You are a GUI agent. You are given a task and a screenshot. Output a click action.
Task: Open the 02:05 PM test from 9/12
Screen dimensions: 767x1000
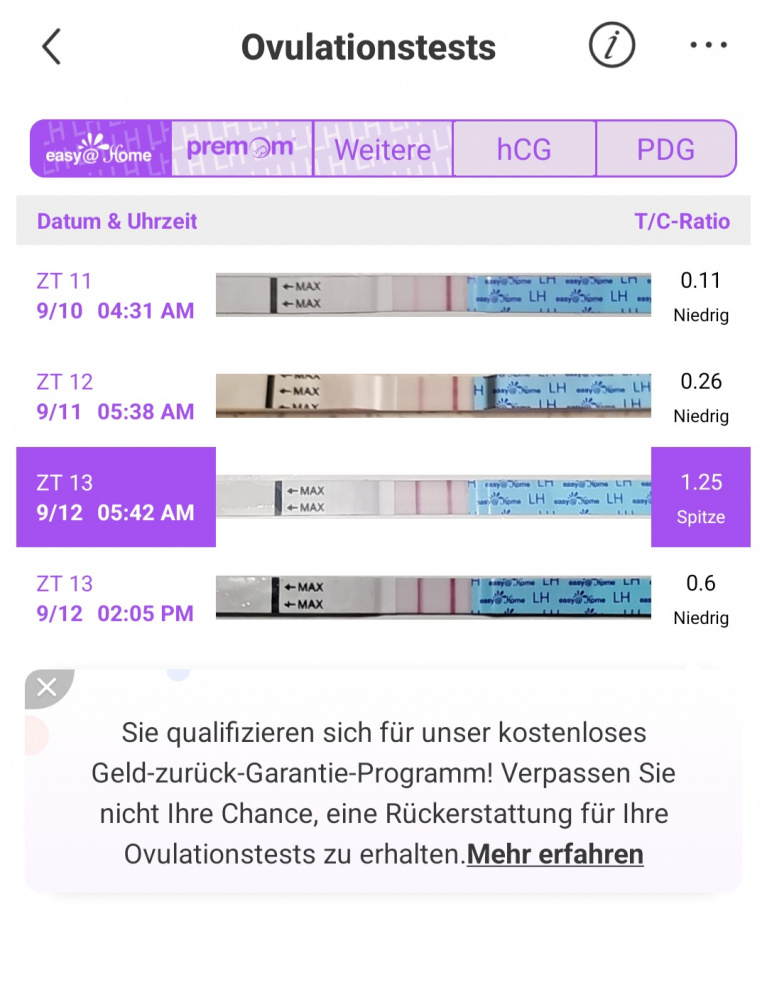(x=383, y=598)
